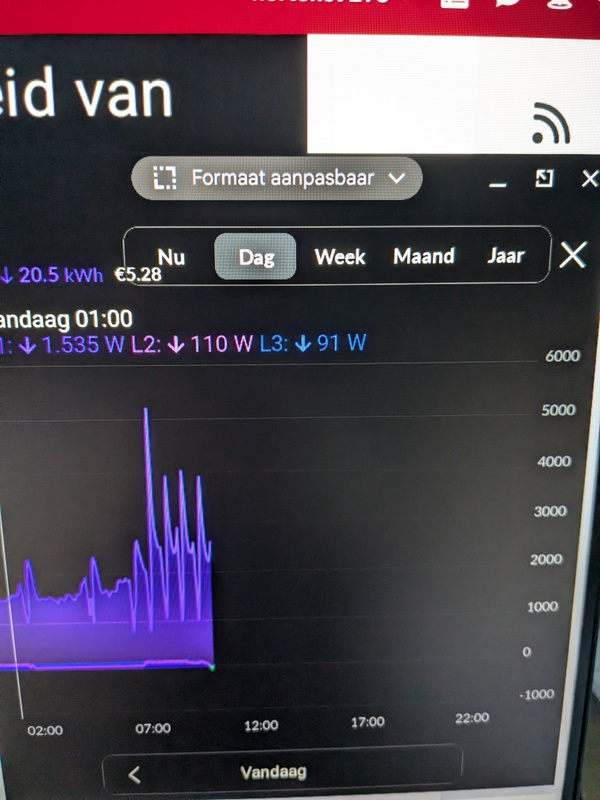Open the Formaat aanpasbaar dropdown
The image size is (600, 800).
pos(277,179)
